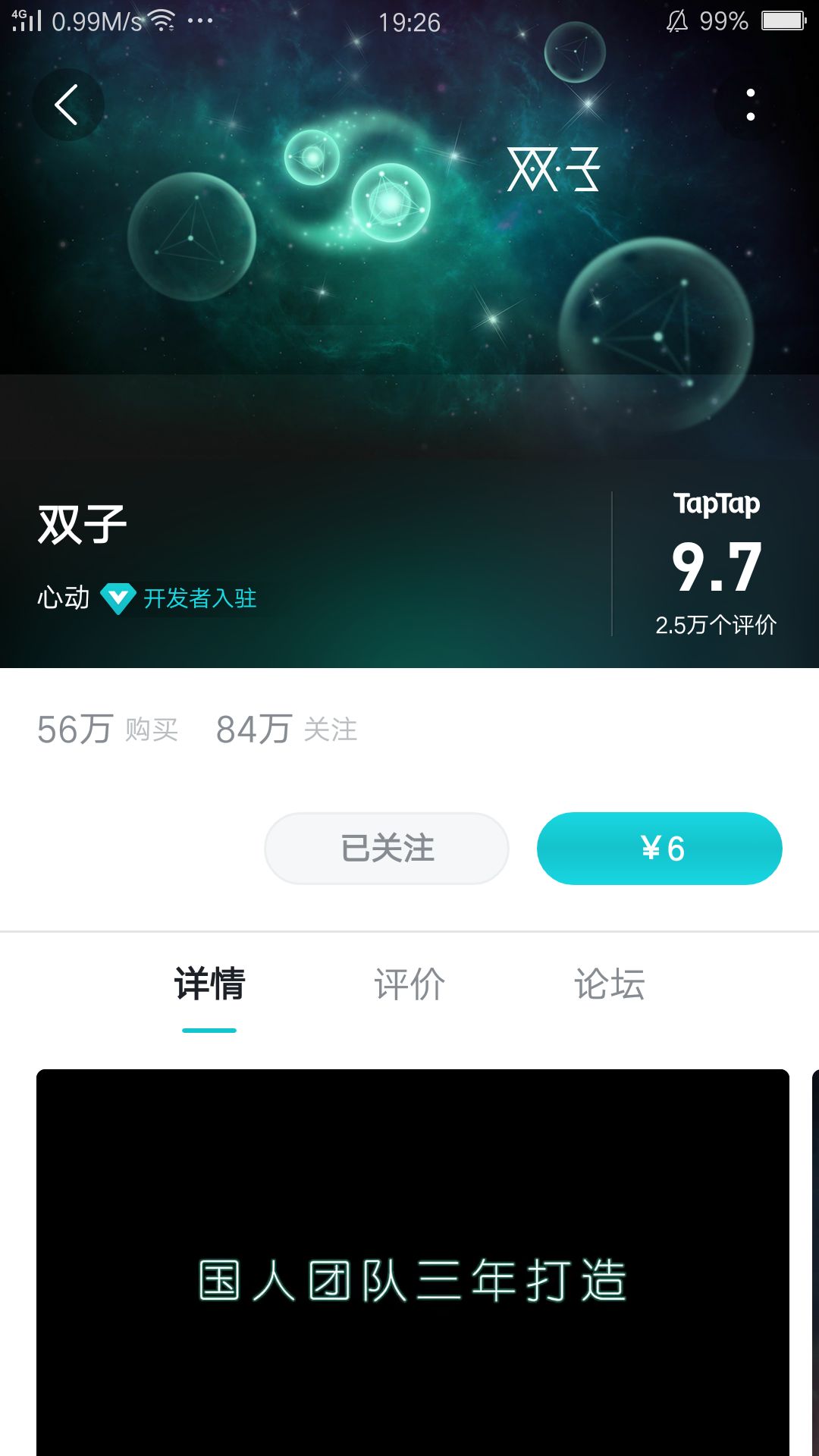Select the 详情 tab underline indicator
The image size is (819, 1456).
point(209,1030)
